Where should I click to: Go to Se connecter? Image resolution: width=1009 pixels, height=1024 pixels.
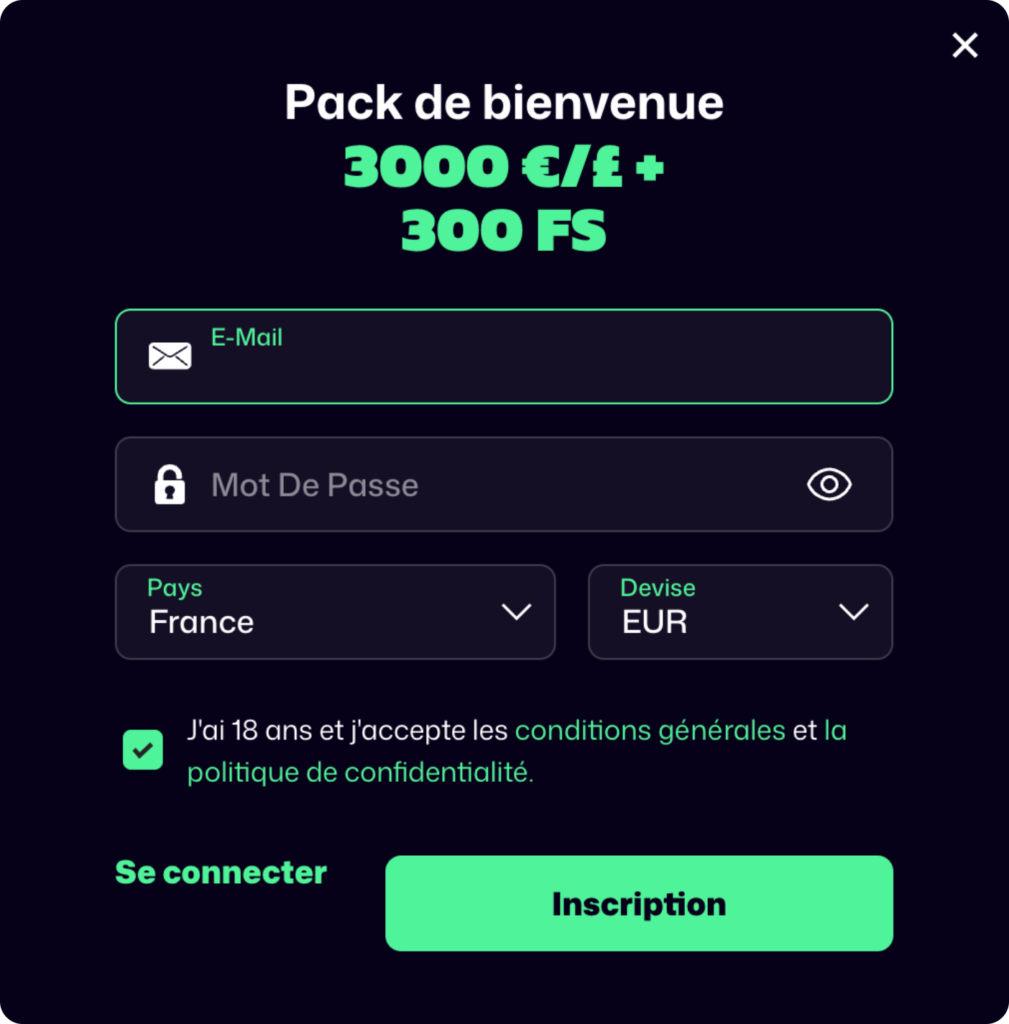(x=221, y=872)
